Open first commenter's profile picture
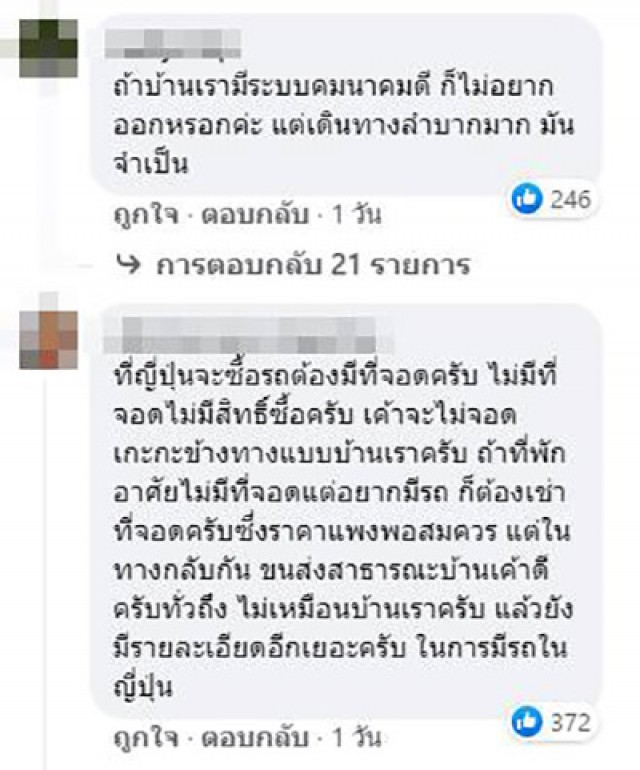The image size is (640, 770). pos(49,48)
